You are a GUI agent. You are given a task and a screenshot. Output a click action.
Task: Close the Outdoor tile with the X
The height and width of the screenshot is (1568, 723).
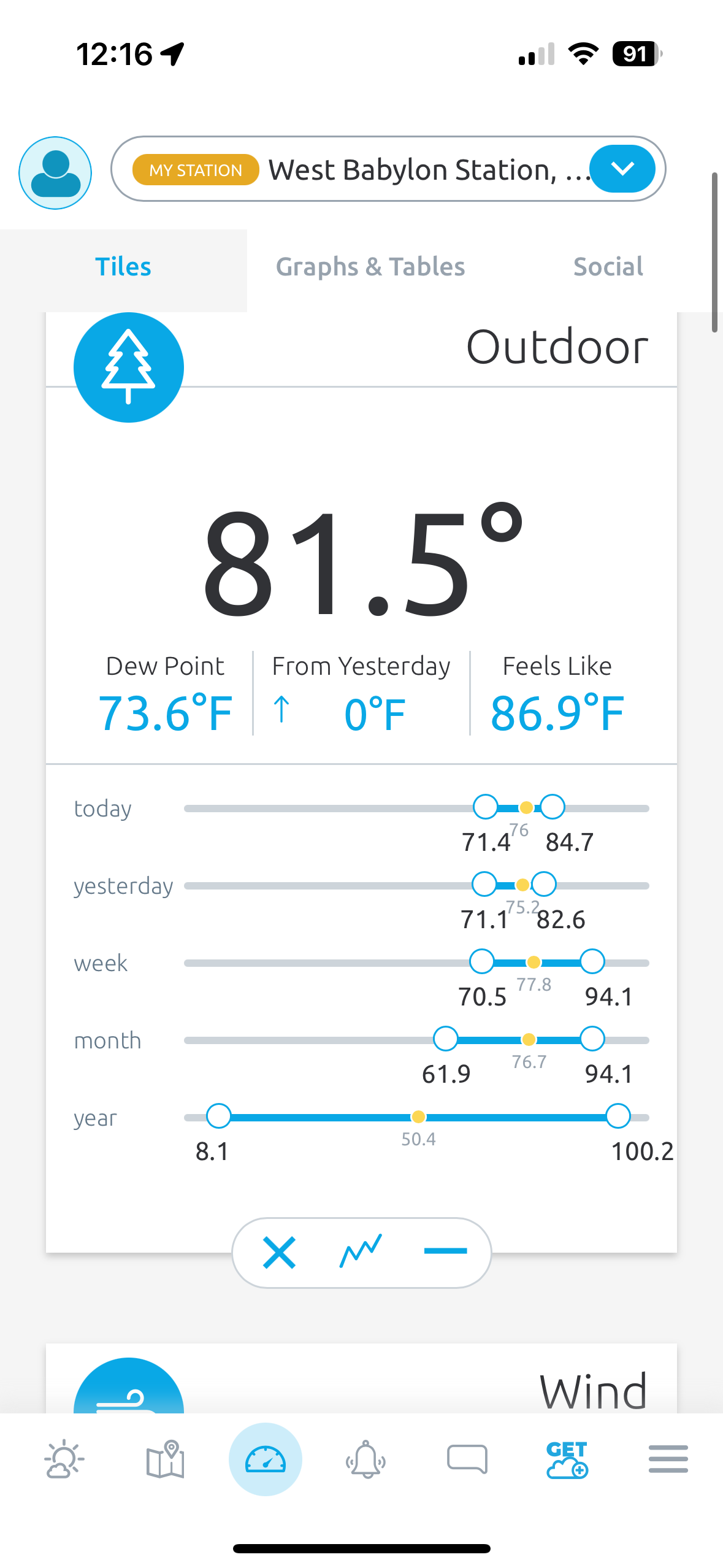279,1252
